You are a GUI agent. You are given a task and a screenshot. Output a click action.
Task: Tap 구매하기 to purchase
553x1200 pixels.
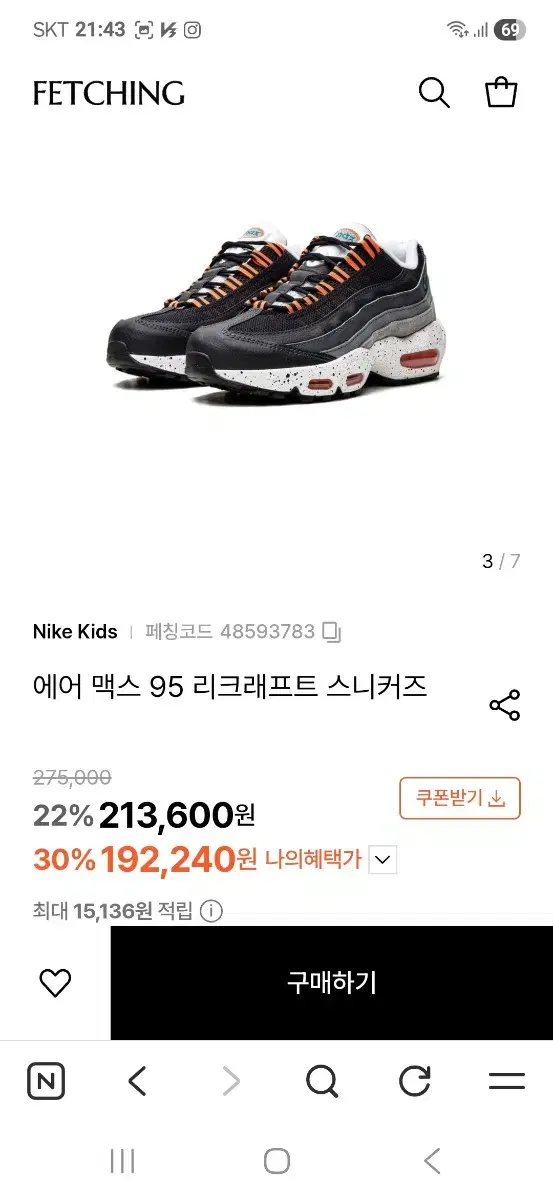(332, 983)
